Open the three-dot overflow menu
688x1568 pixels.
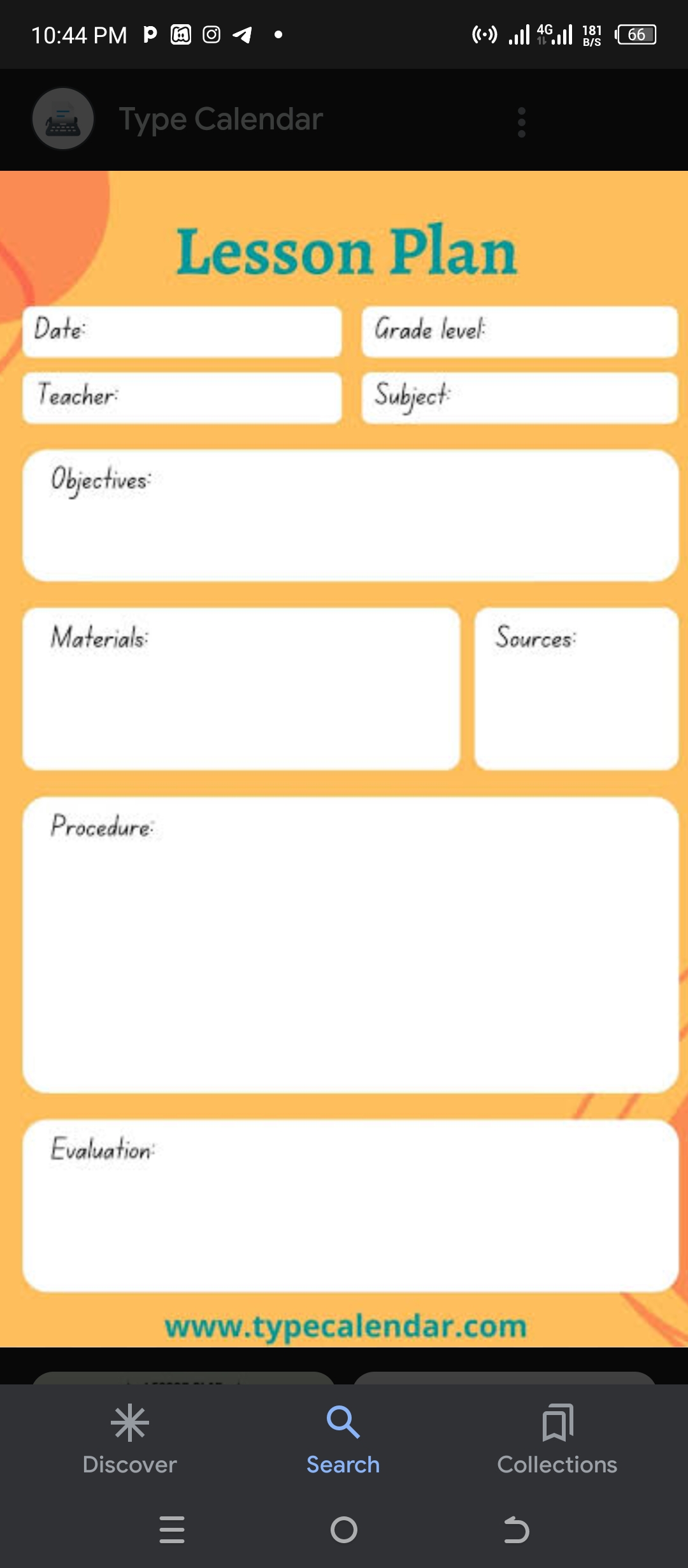tap(522, 122)
